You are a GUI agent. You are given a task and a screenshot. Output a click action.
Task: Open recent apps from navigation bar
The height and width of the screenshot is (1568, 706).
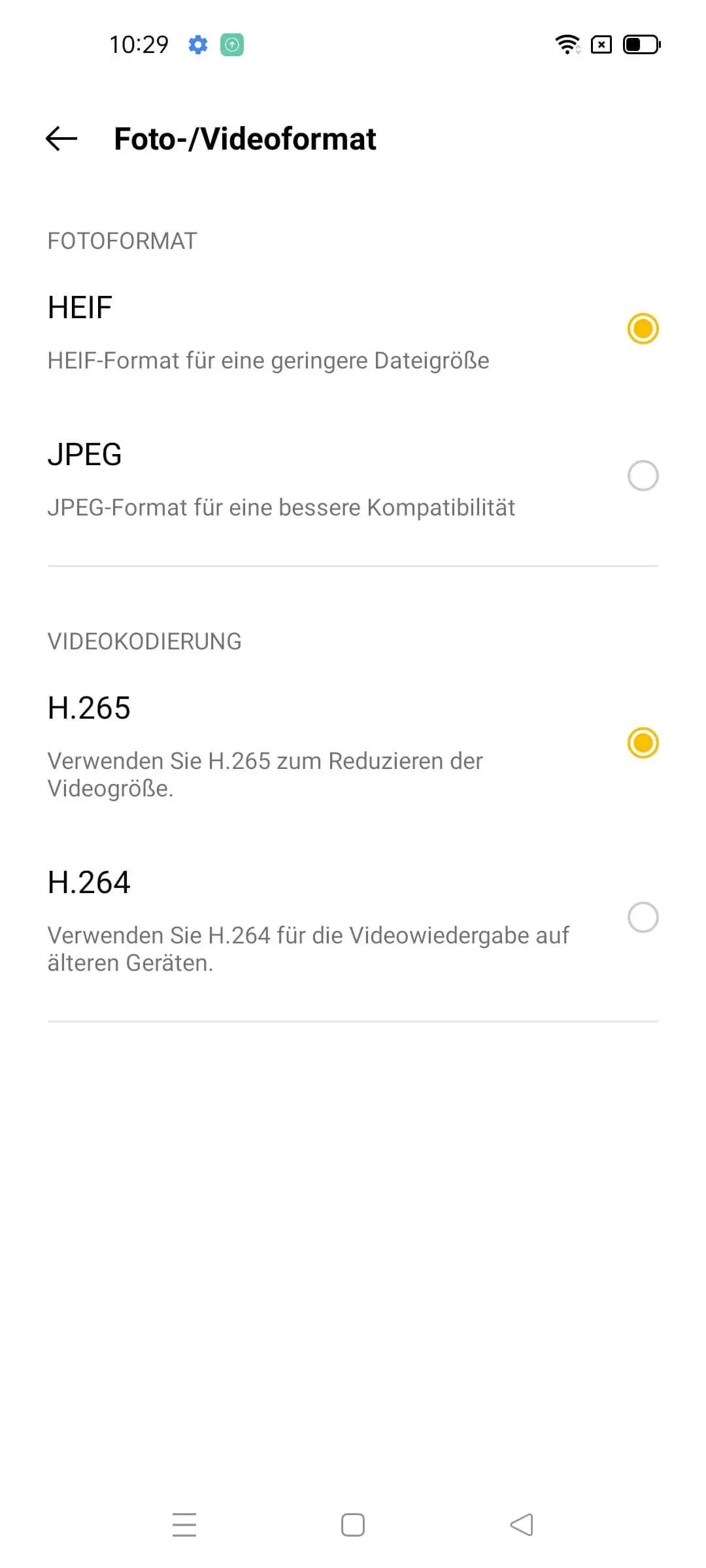[x=184, y=1525]
